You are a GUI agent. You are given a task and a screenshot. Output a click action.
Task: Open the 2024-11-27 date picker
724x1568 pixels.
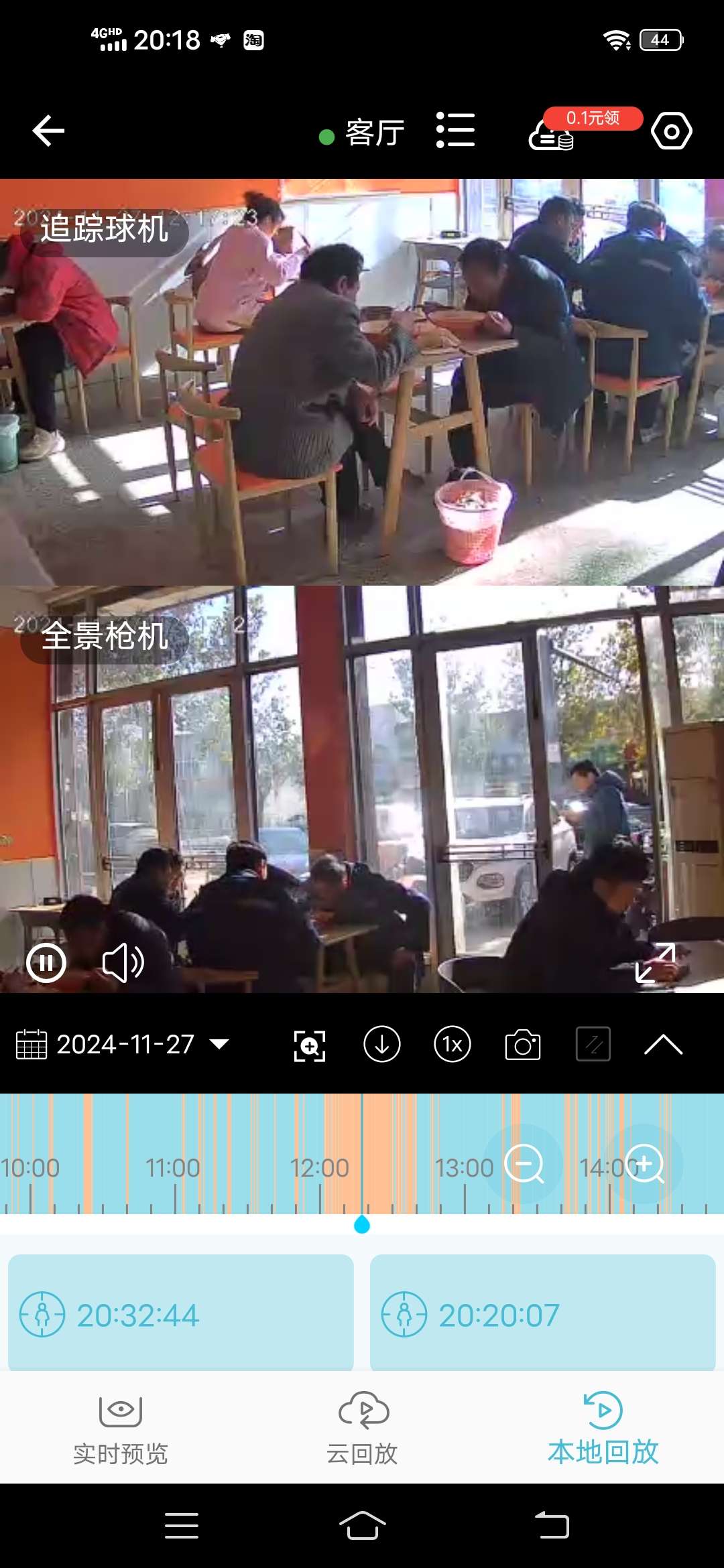click(x=124, y=1044)
